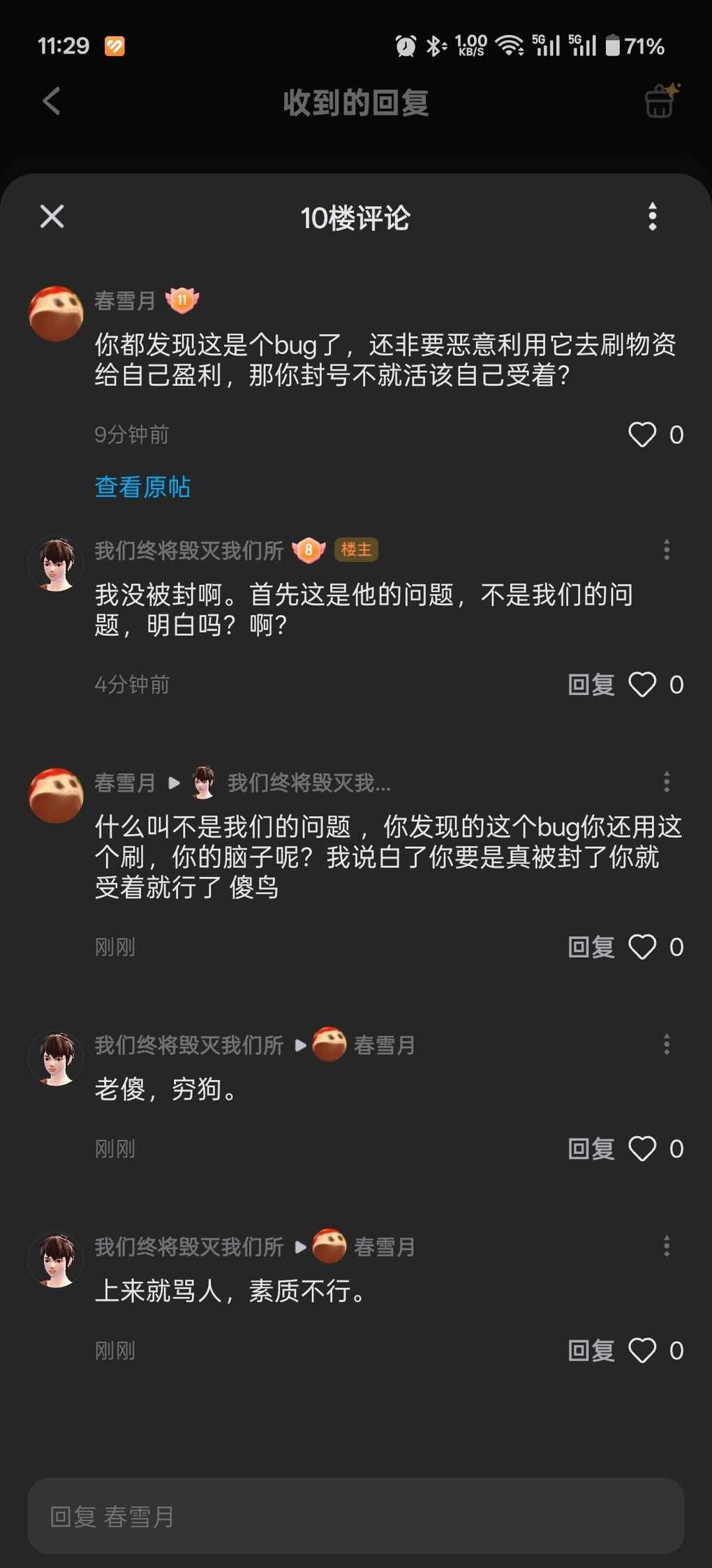
Task: Reply to the comment 老傻，穷狗。
Action: click(591, 1149)
